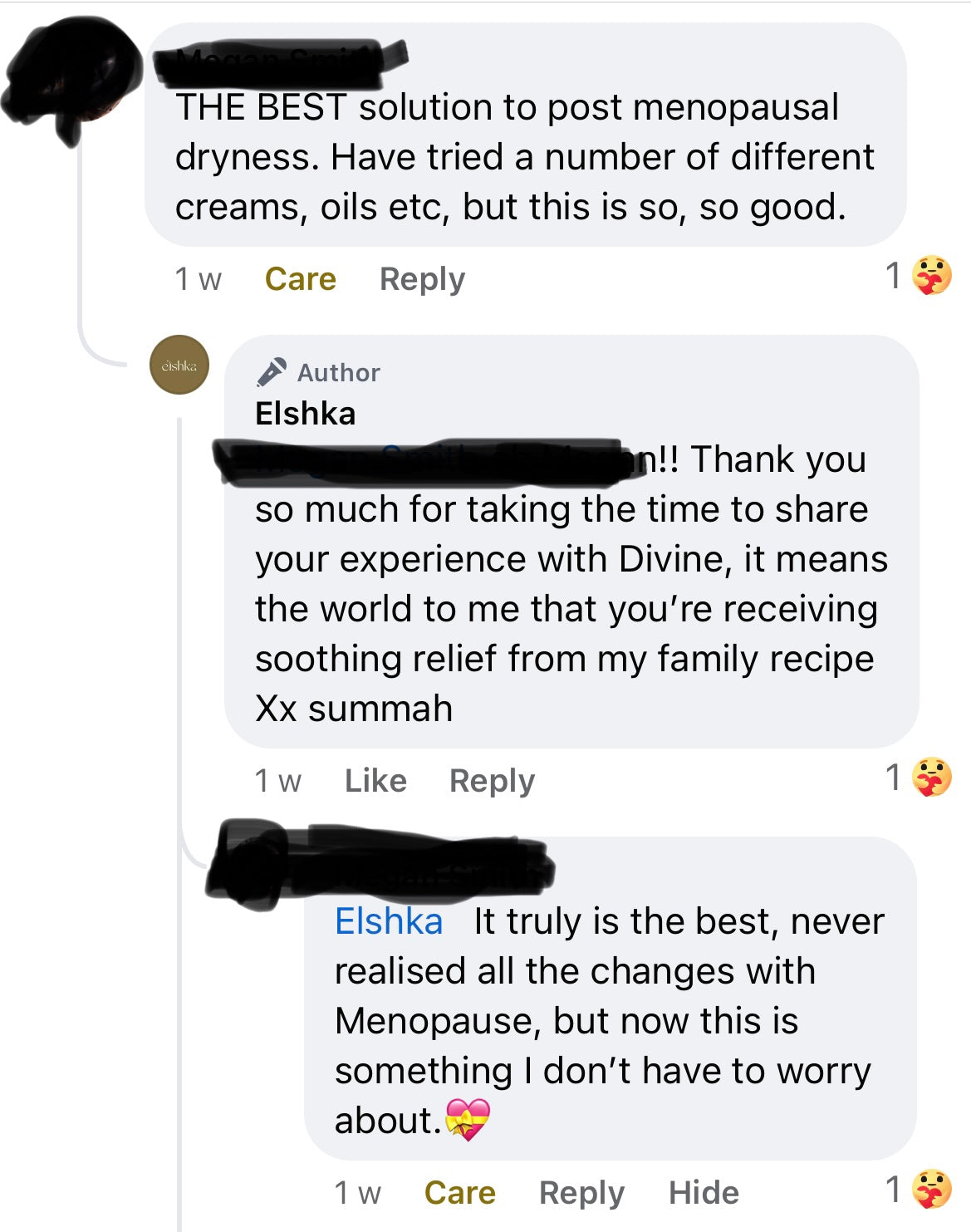Reply to the Menopause changes comment
The width and height of the screenshot is (971, 1232).
(x=581, y=1193)
